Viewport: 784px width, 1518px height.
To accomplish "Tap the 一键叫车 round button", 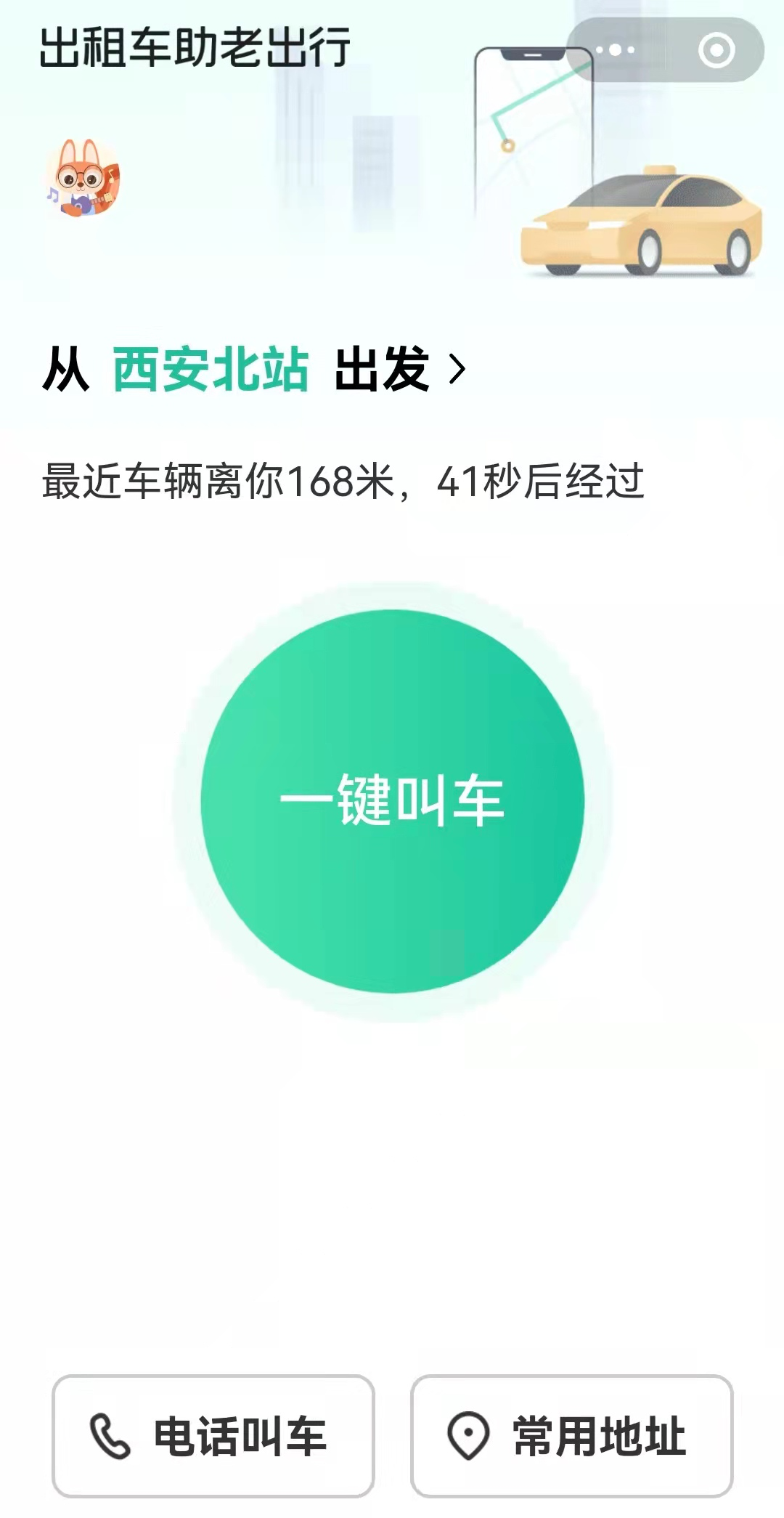I will (x=392, y=801).
